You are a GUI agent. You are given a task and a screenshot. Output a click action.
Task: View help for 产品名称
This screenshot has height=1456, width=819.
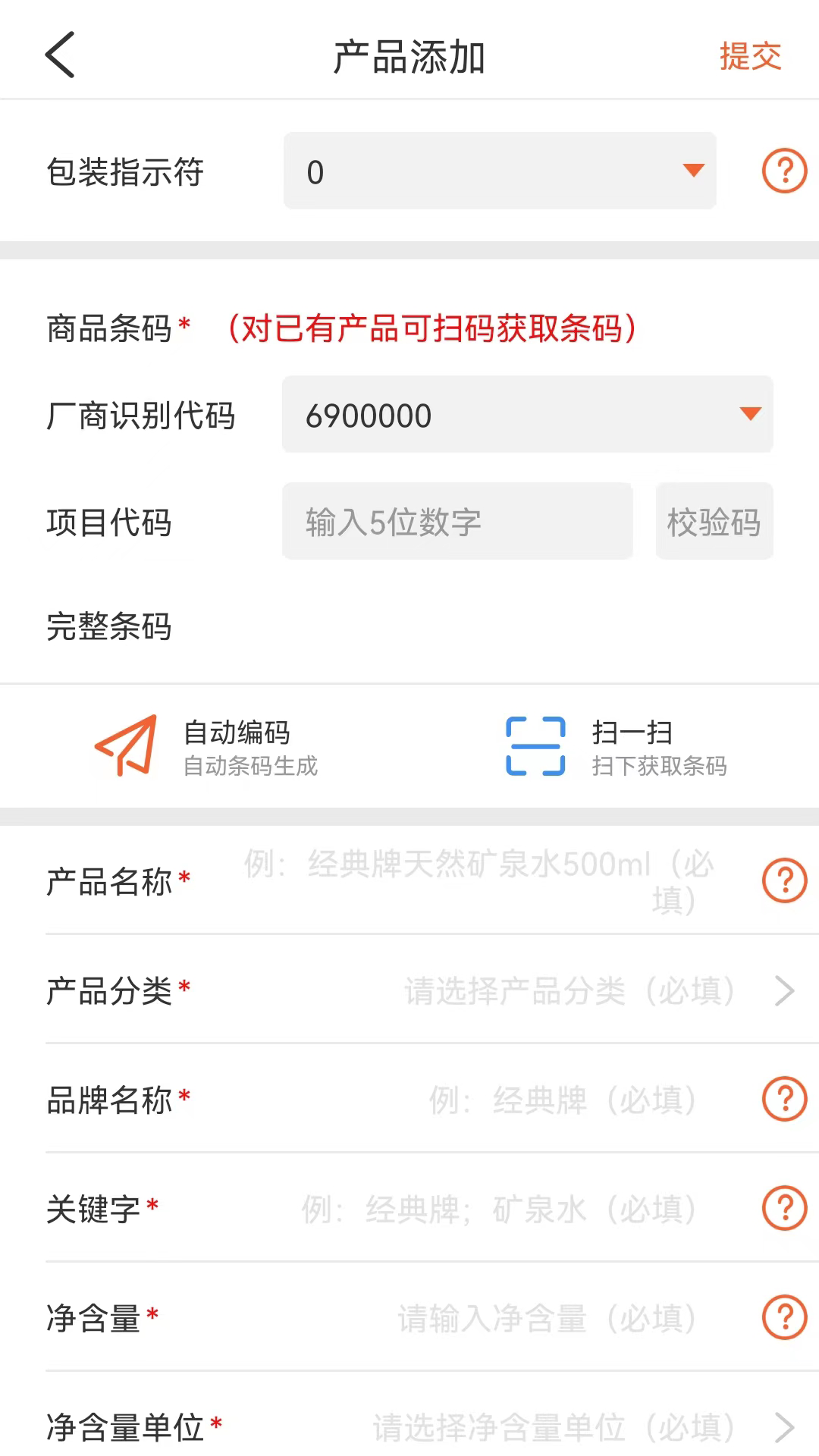(784, 880)
